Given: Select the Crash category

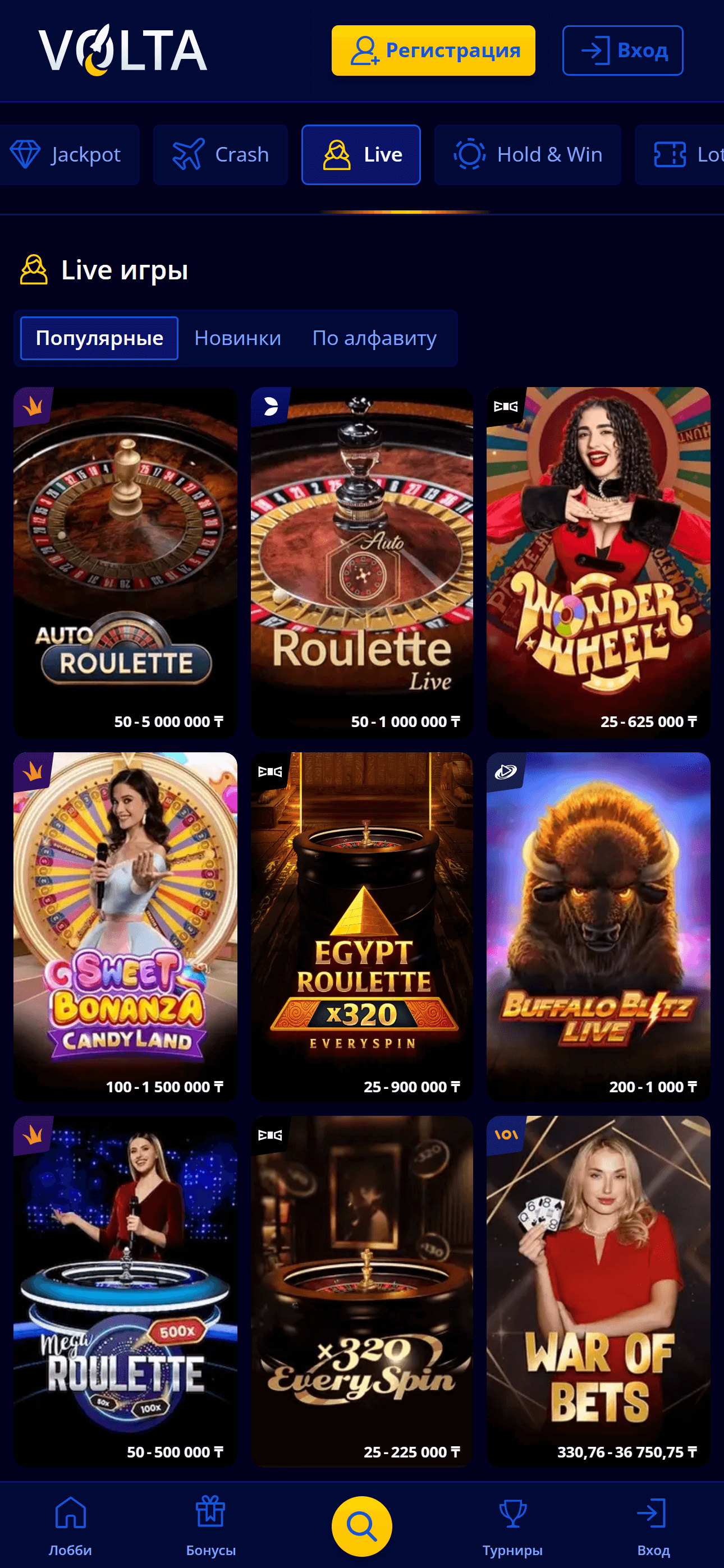Looking at the screenshot, I should click(x=221, y=155).
